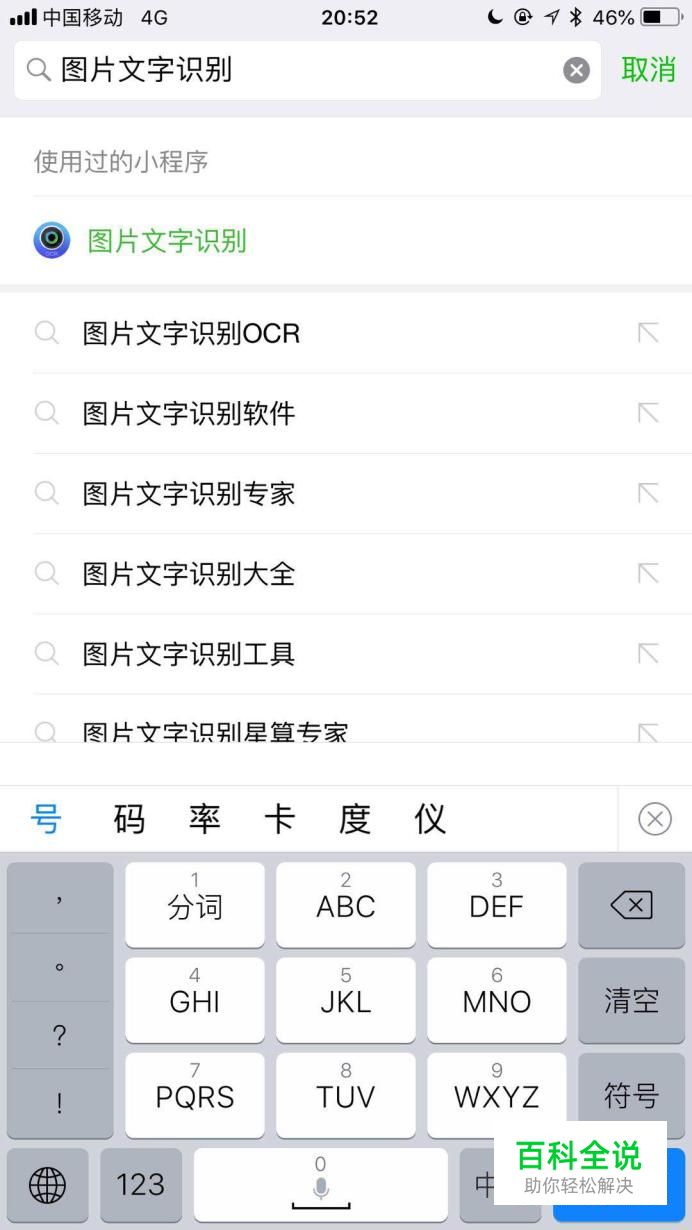The image size is (692, 1230).
Task: Open the 符号 symbols keyboard
Action: click(x=631, y=1095)
